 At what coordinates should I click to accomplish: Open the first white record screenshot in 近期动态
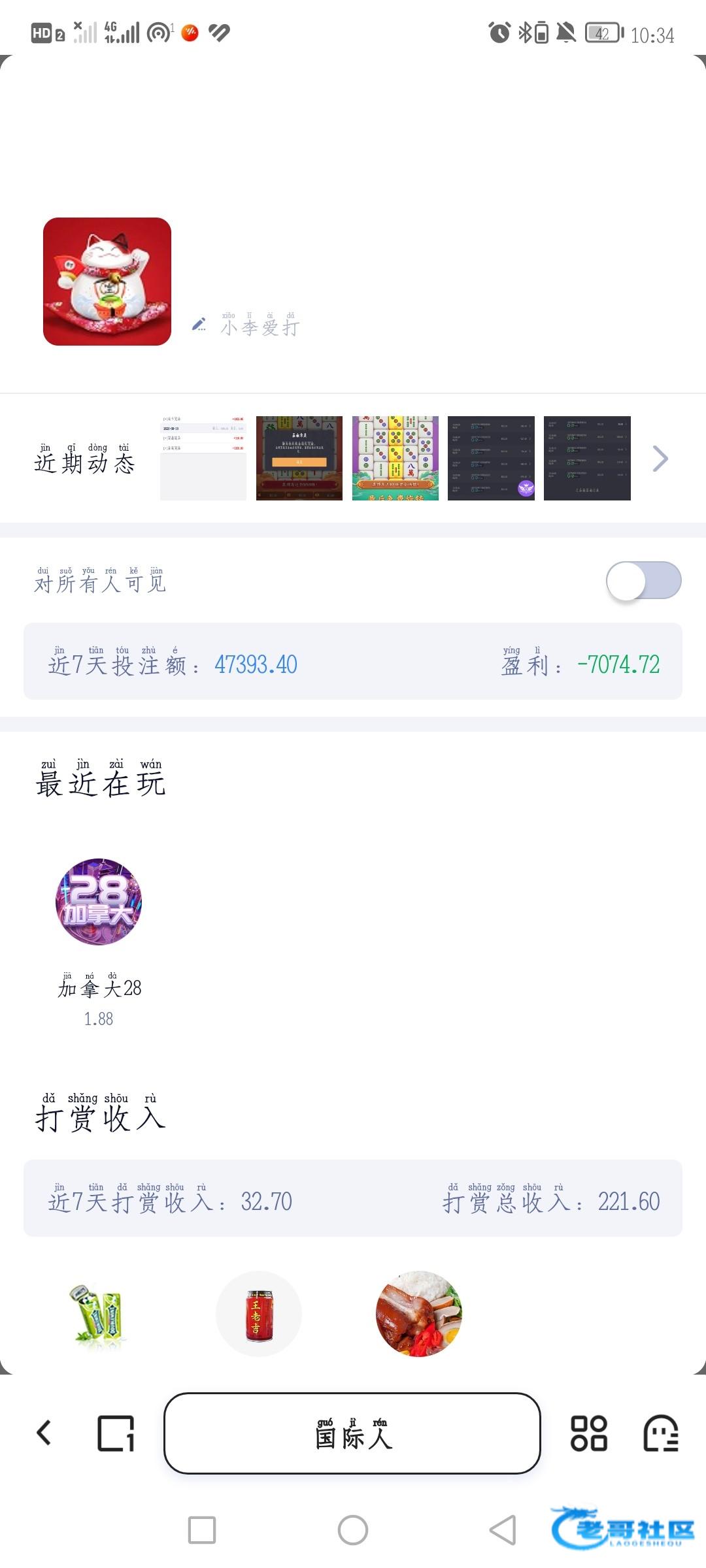coord(203,459)
